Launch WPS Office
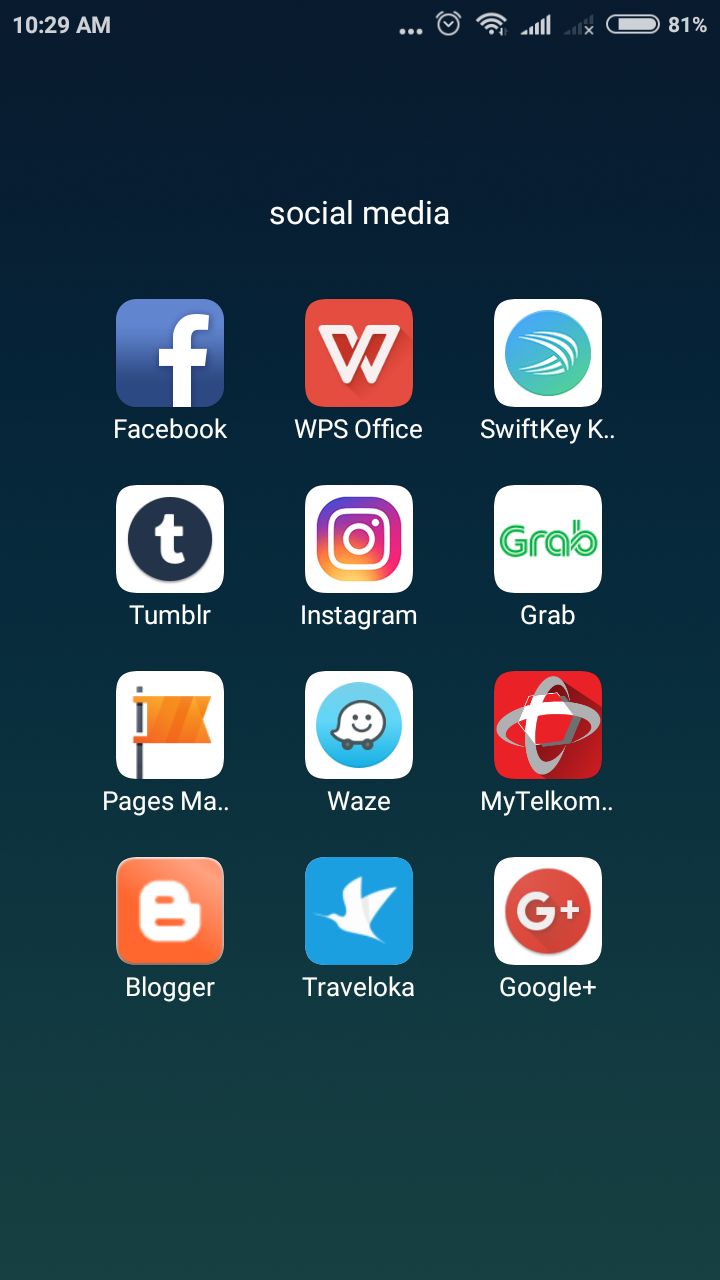The width and height of the screenshot is (720, 1280). (x=359, y=353)
